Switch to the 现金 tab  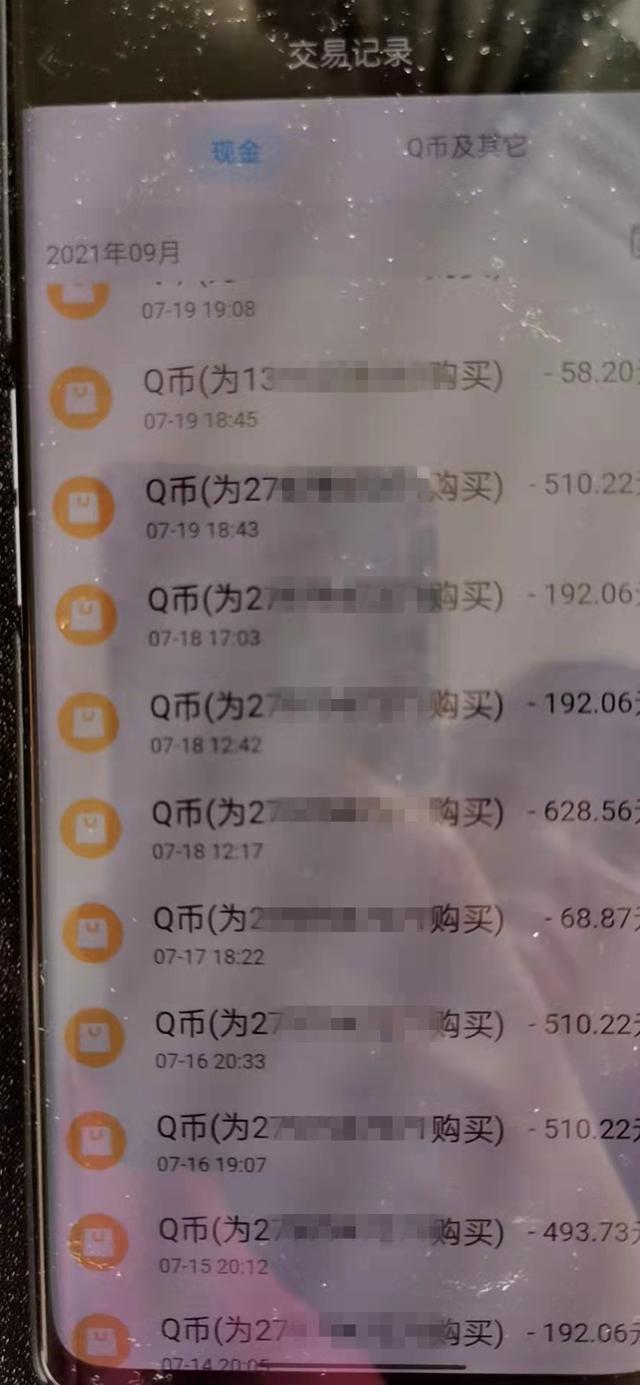[x=236, y=152]
